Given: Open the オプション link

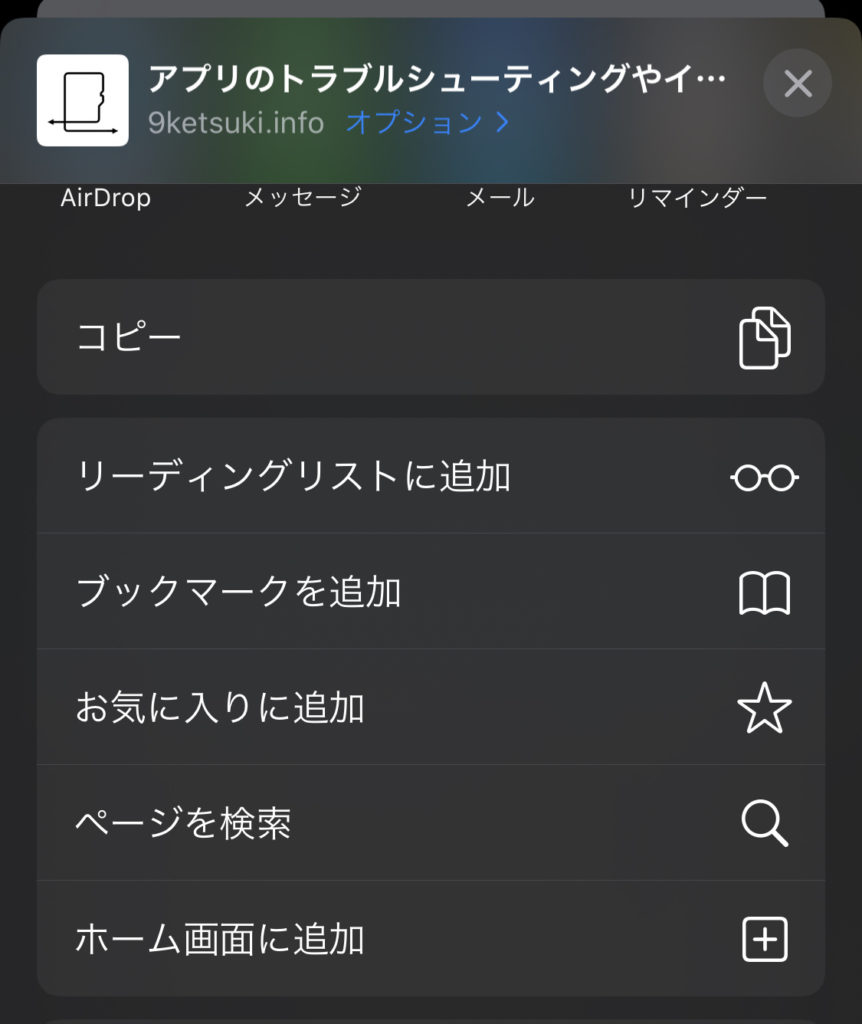Looking at the screenshot, I should 427,123.
